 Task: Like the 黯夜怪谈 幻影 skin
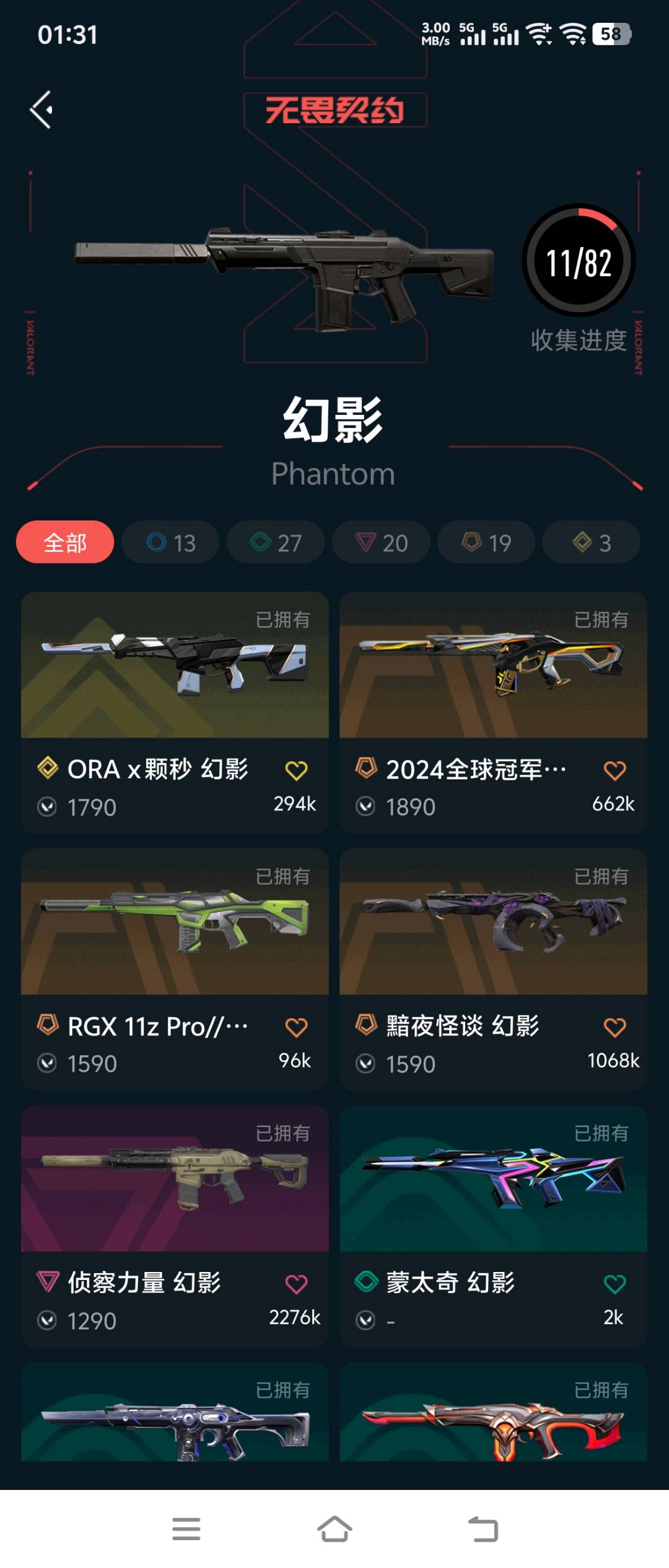coord(614,1027)
